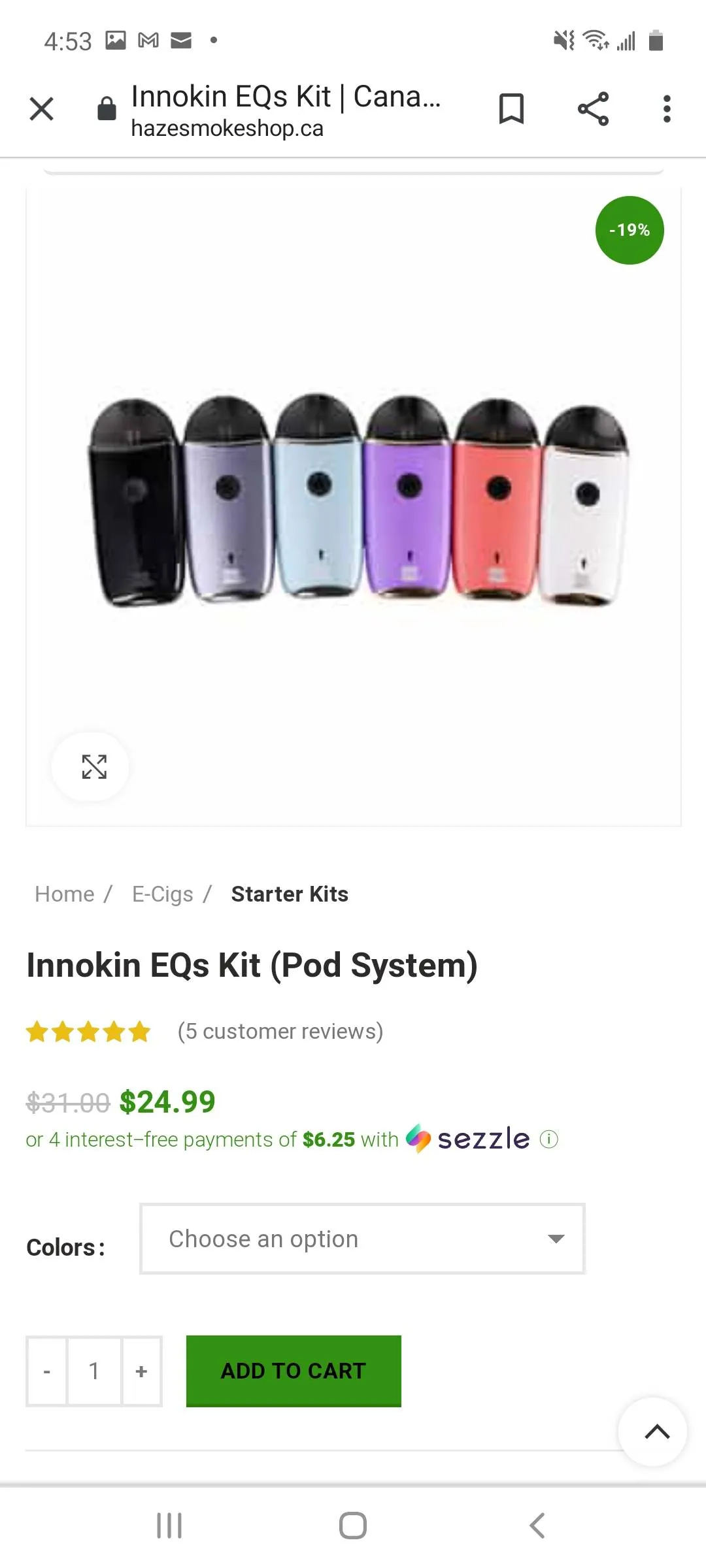
Task: Expand the product image fullscreen
Action: point(93,766)
